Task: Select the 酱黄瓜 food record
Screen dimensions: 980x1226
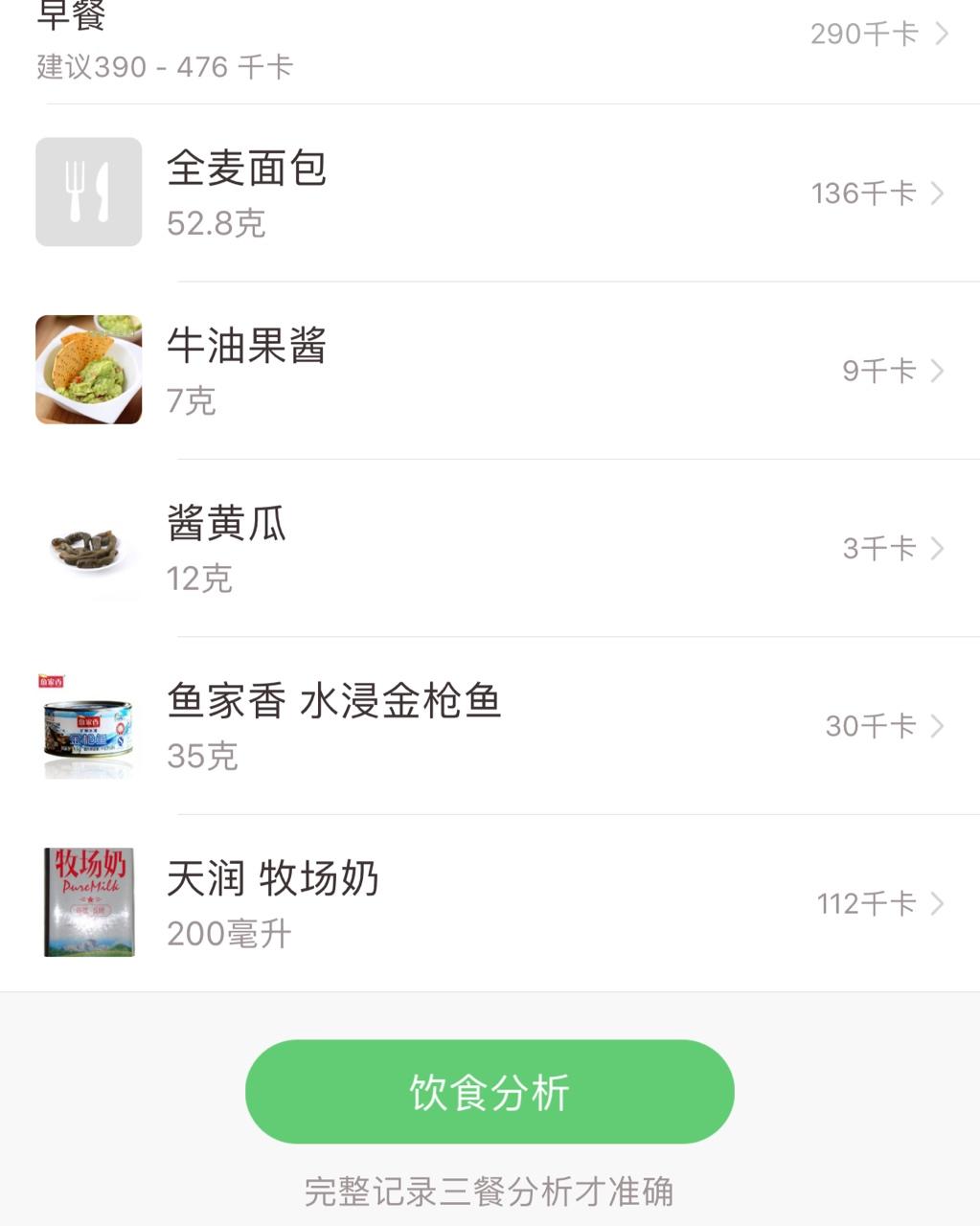Action: coord(490,549)
